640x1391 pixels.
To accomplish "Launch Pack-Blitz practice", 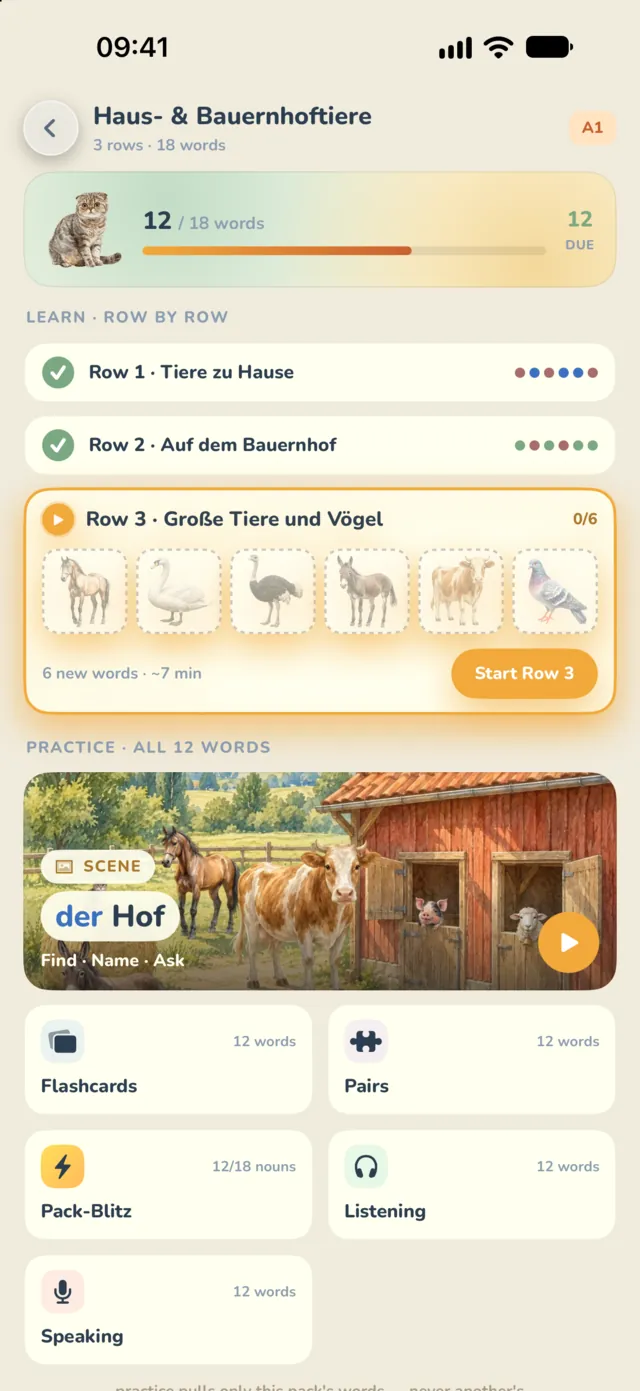I will [x=168, y=1185].
